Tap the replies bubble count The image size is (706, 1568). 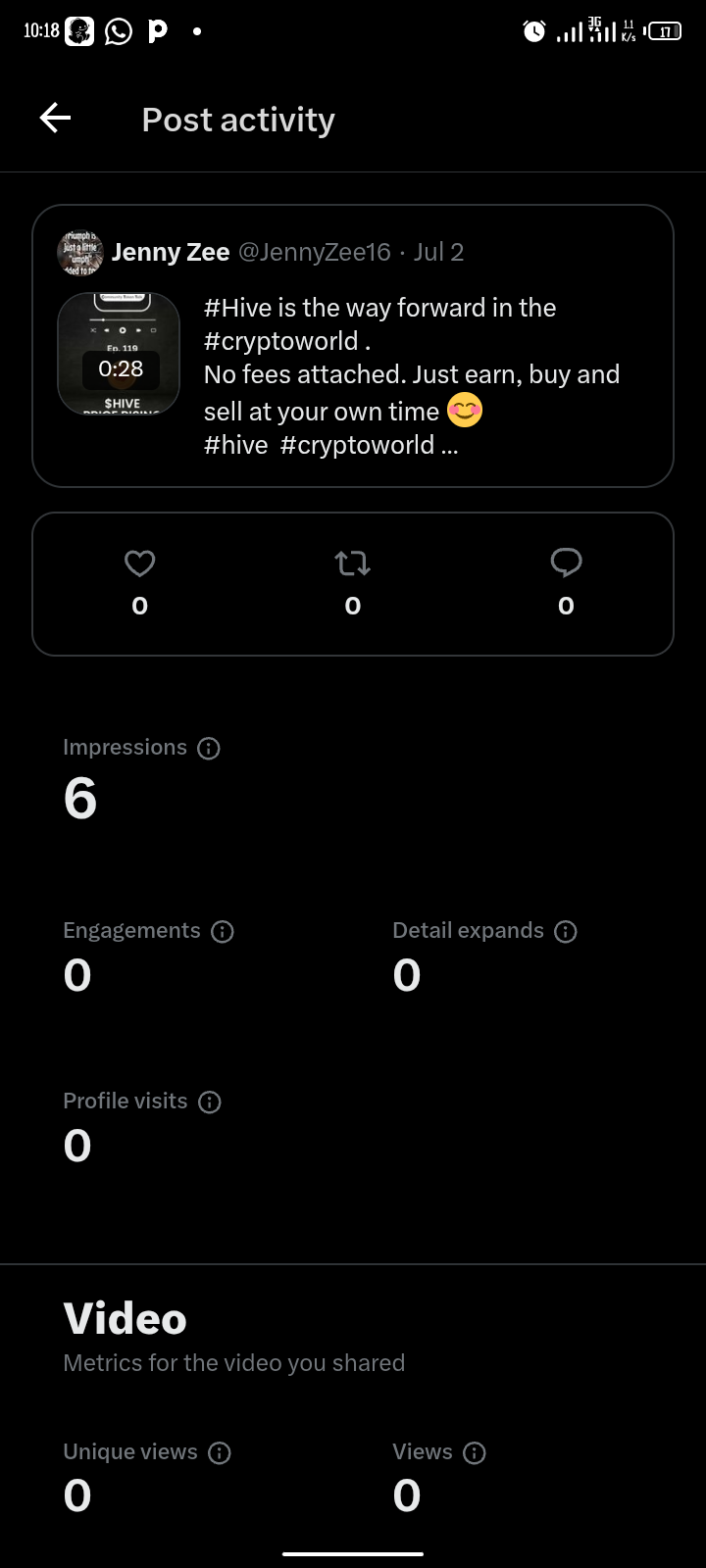566,583
